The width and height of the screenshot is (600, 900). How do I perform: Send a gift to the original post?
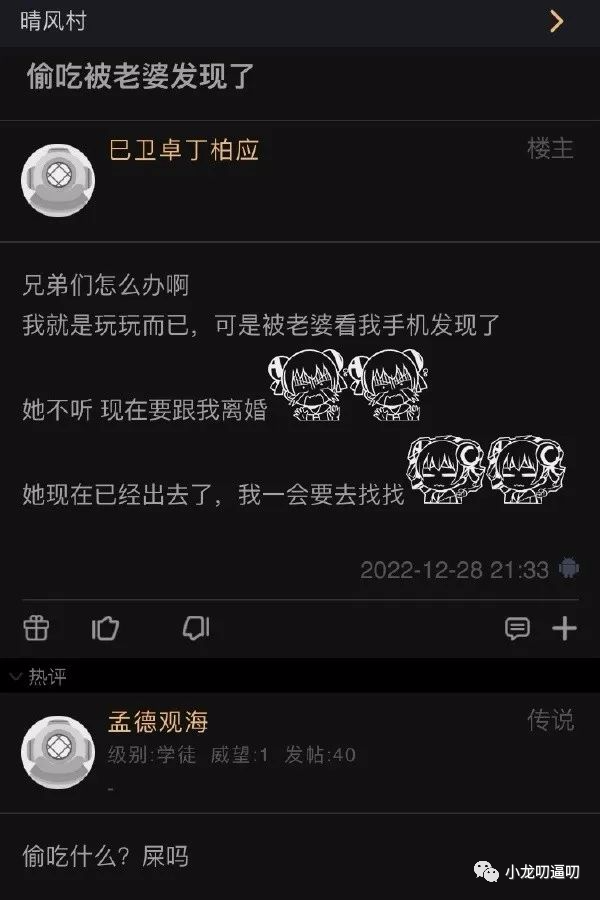tap(36, 628)
